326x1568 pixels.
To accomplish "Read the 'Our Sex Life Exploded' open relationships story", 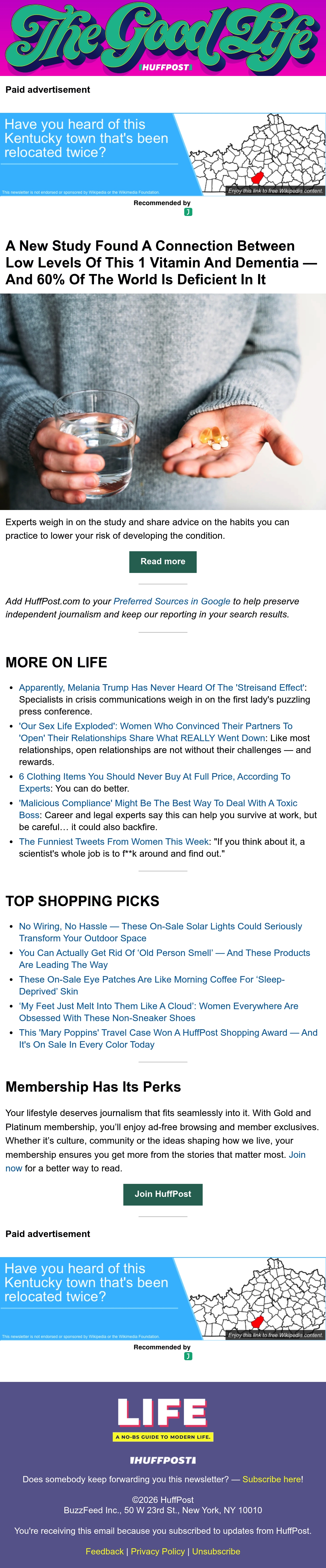I will pos(155,732).
